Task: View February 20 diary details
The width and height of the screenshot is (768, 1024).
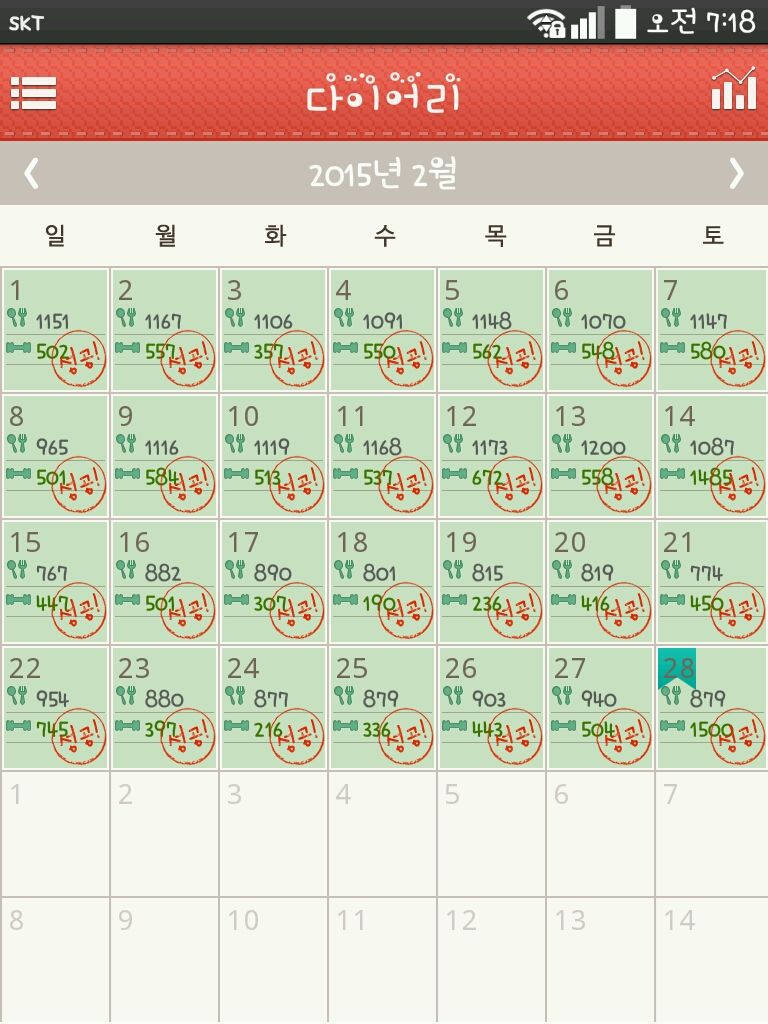Action: tap(601, 581)
